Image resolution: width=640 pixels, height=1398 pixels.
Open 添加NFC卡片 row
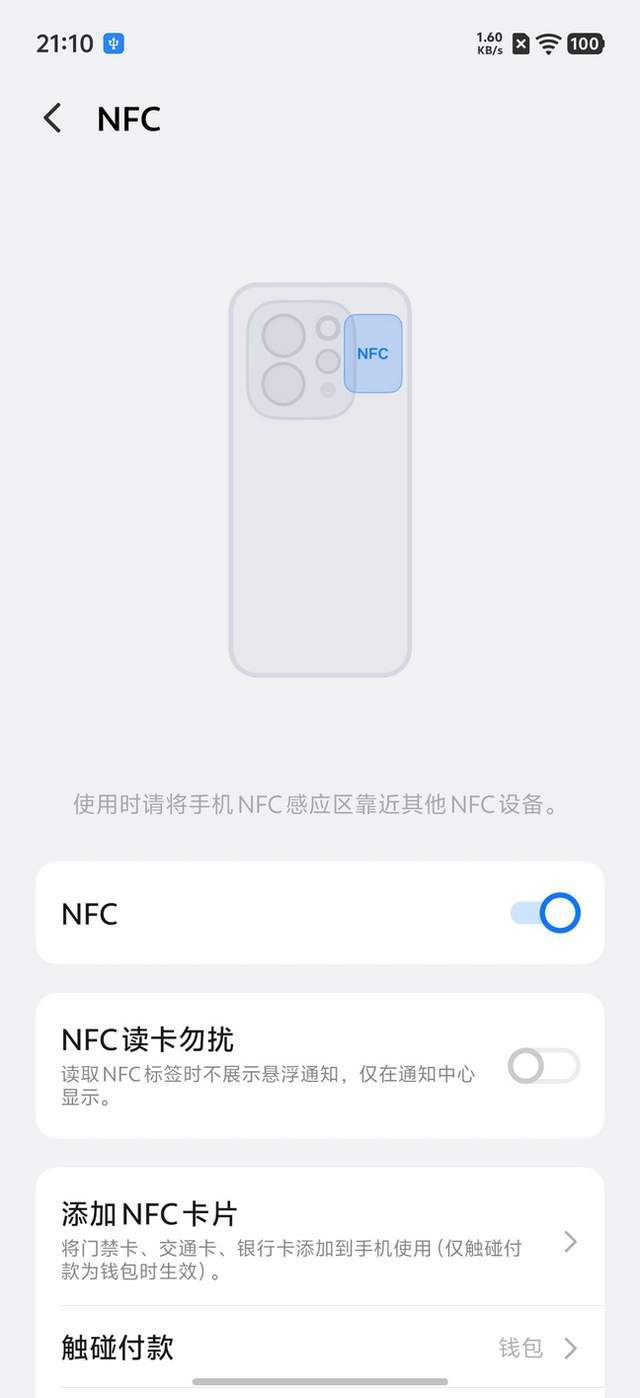pos(320,1240)
